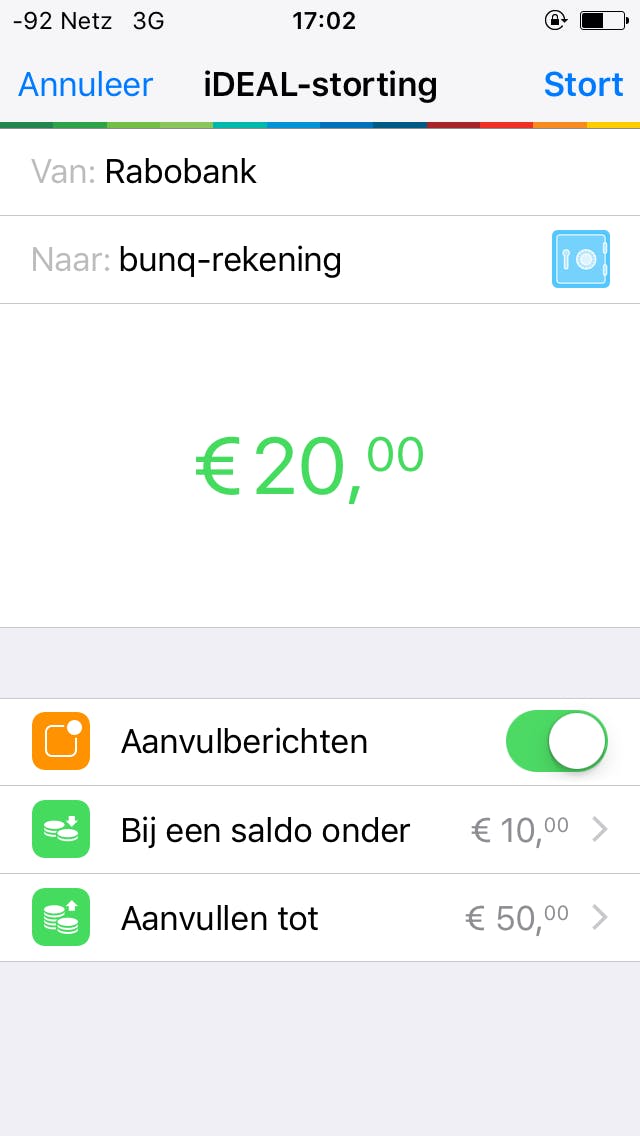Viewport: 640px width, 1136px height.
Task: Turn off the Aanvulberichten switch
Action: tap(556, 742)
